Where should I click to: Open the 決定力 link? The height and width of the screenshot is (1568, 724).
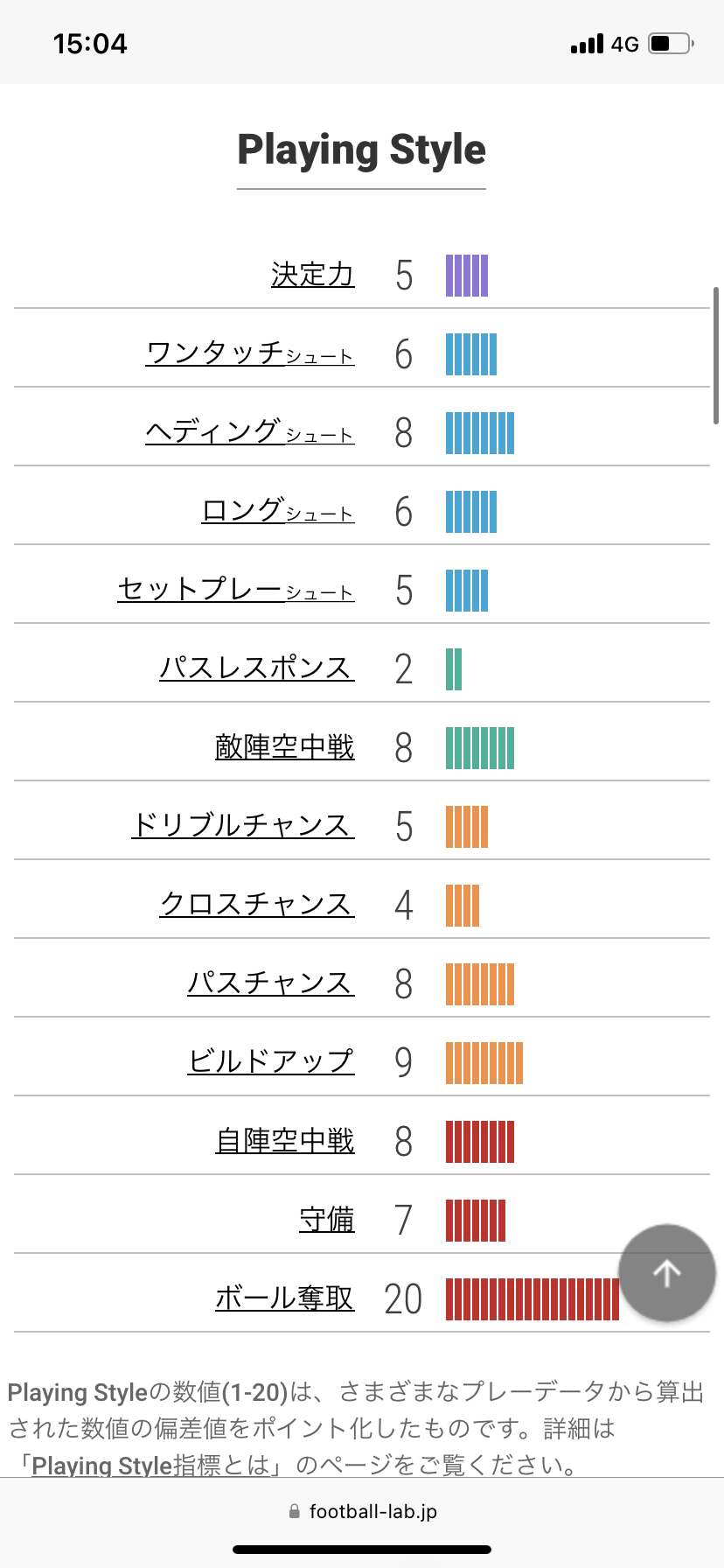(x=313, y=275)
